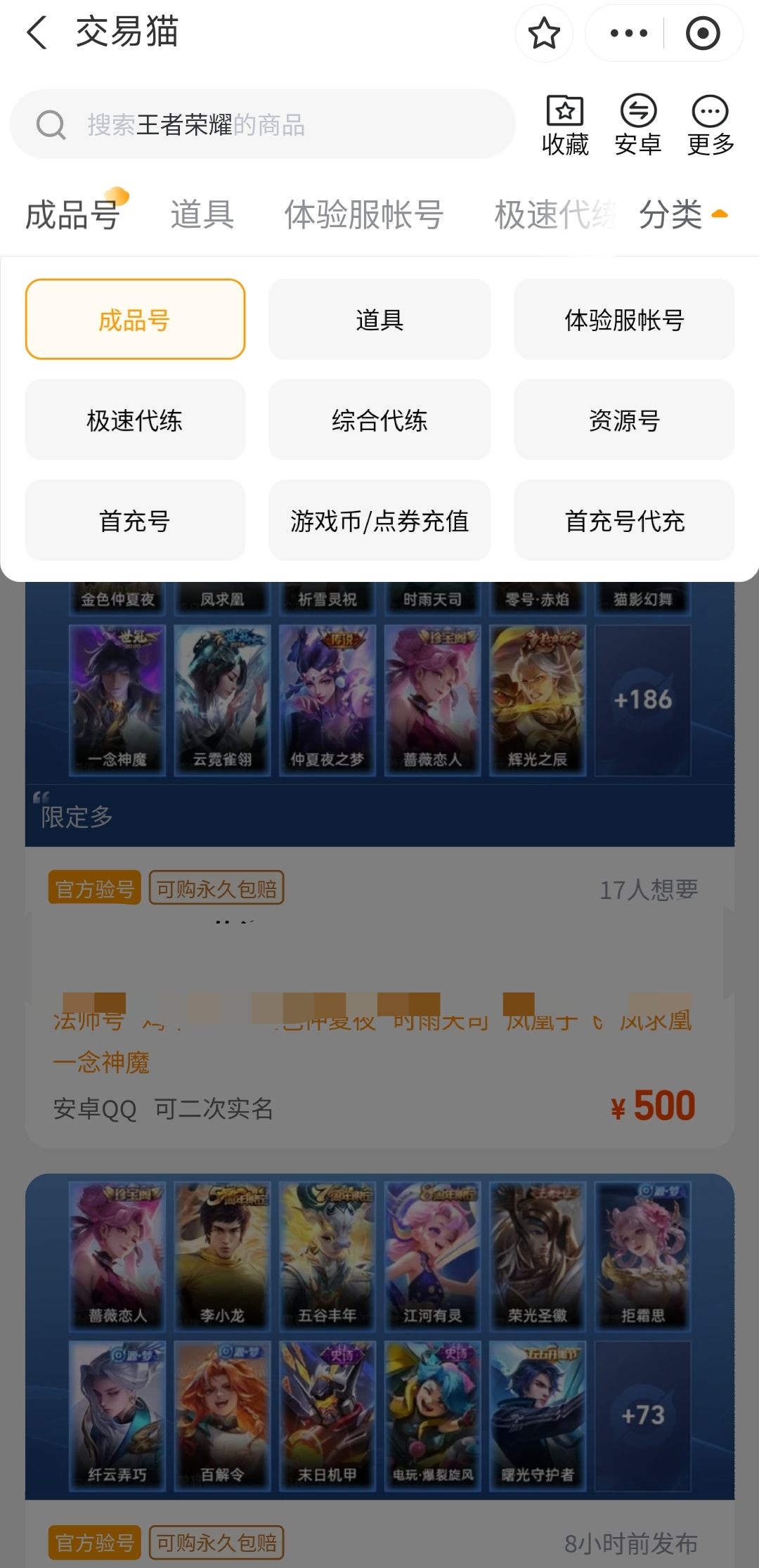Choose 资源号 category
Screen dimensions: 759x1568
click(624, 420)
